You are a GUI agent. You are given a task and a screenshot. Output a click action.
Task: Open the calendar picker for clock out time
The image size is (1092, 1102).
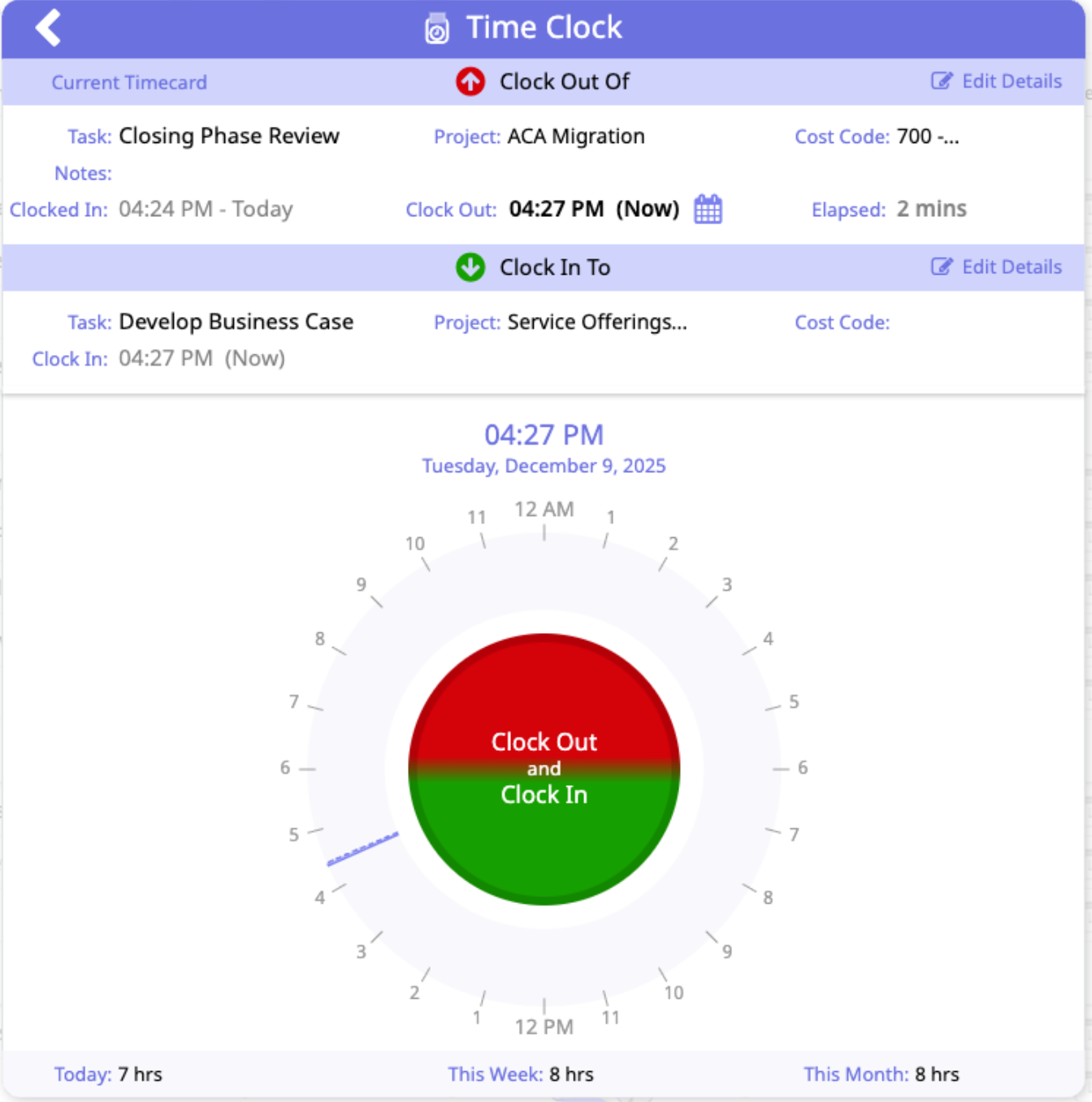pyautogui.click(x=708, y=210)
